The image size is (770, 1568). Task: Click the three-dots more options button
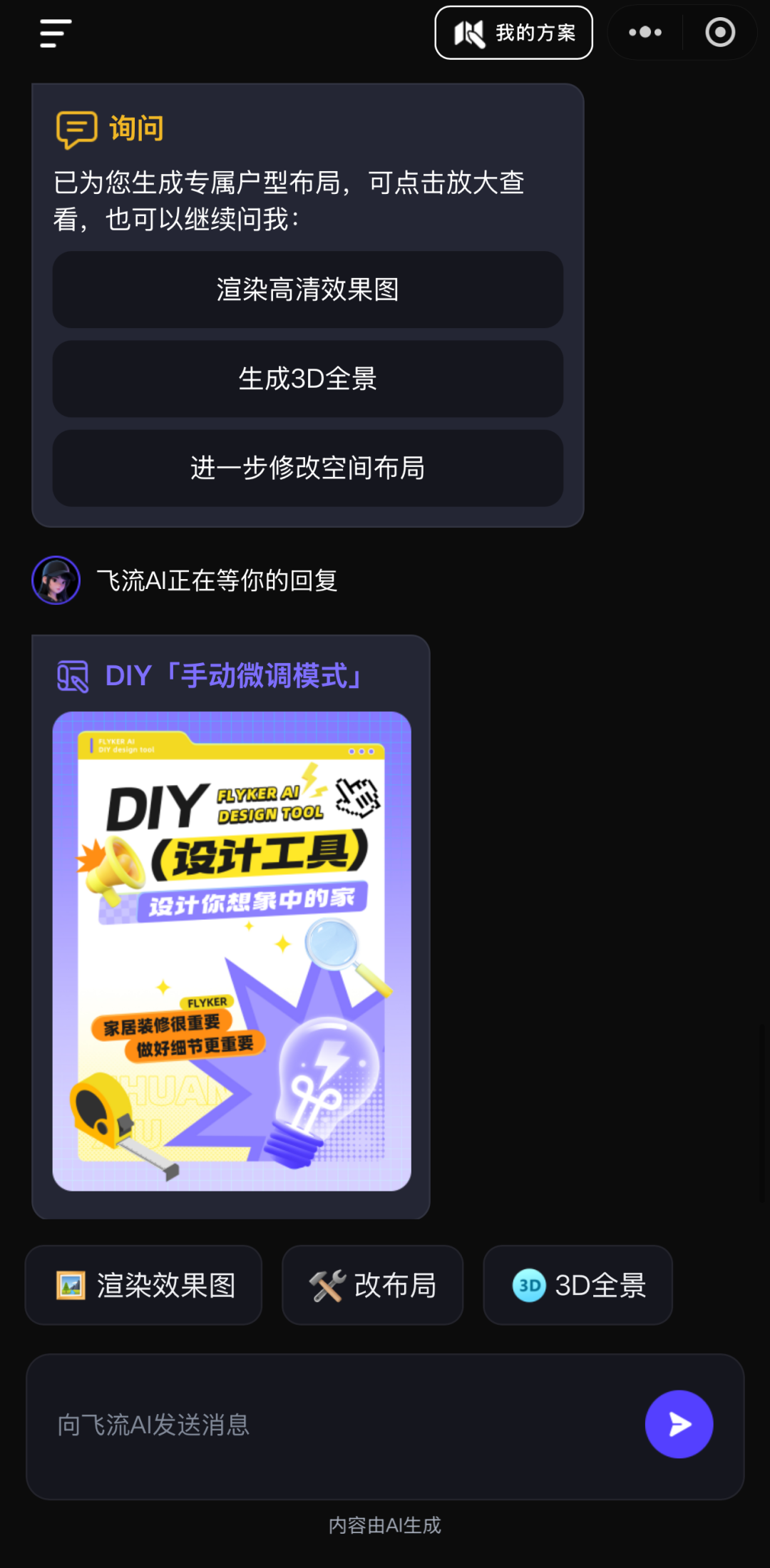pos(643,32)
